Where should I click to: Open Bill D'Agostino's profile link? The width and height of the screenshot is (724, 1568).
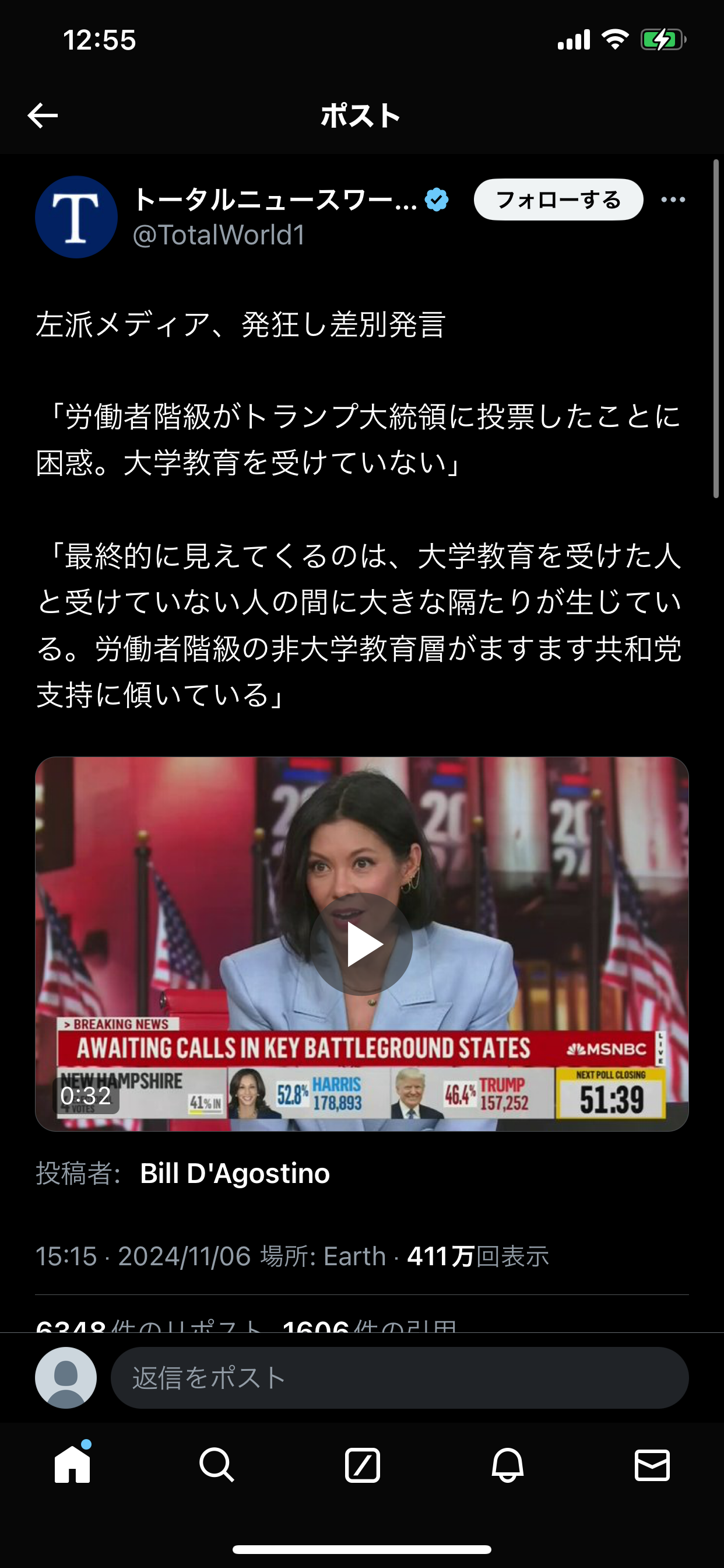[235, 1173]
